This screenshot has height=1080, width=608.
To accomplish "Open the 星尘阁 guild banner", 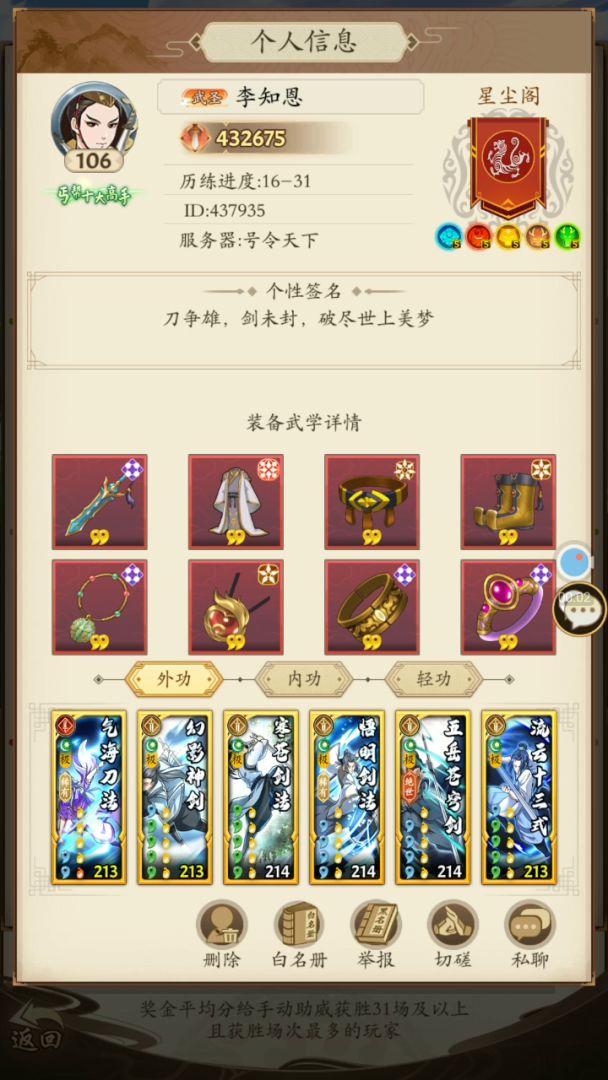I will (x=508, y=165).
